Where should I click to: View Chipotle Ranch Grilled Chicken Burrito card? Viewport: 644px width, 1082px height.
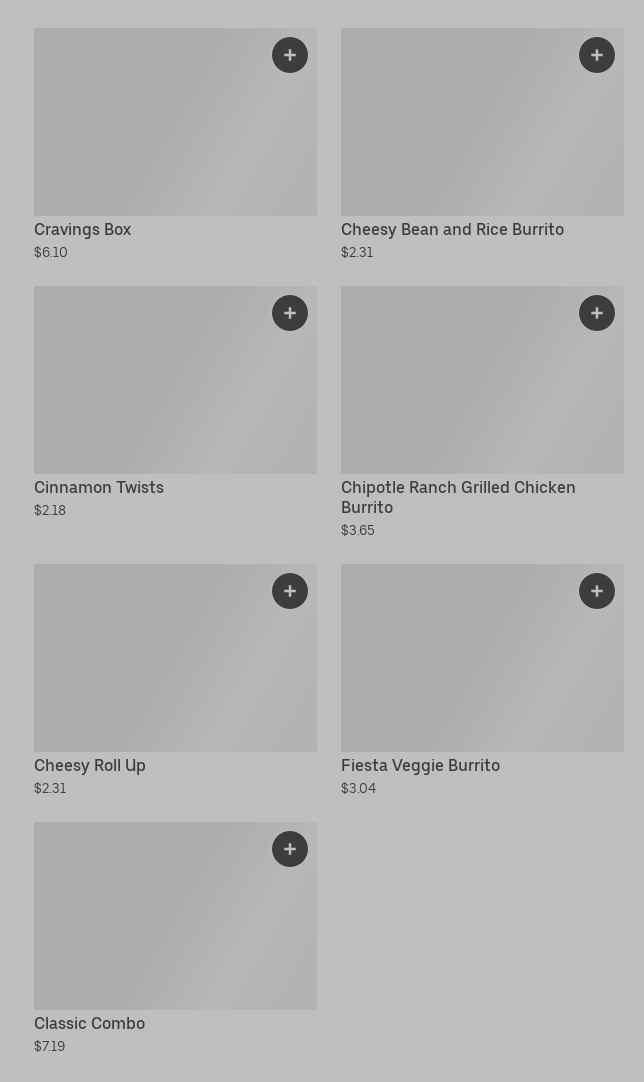(x=482, y=413)
